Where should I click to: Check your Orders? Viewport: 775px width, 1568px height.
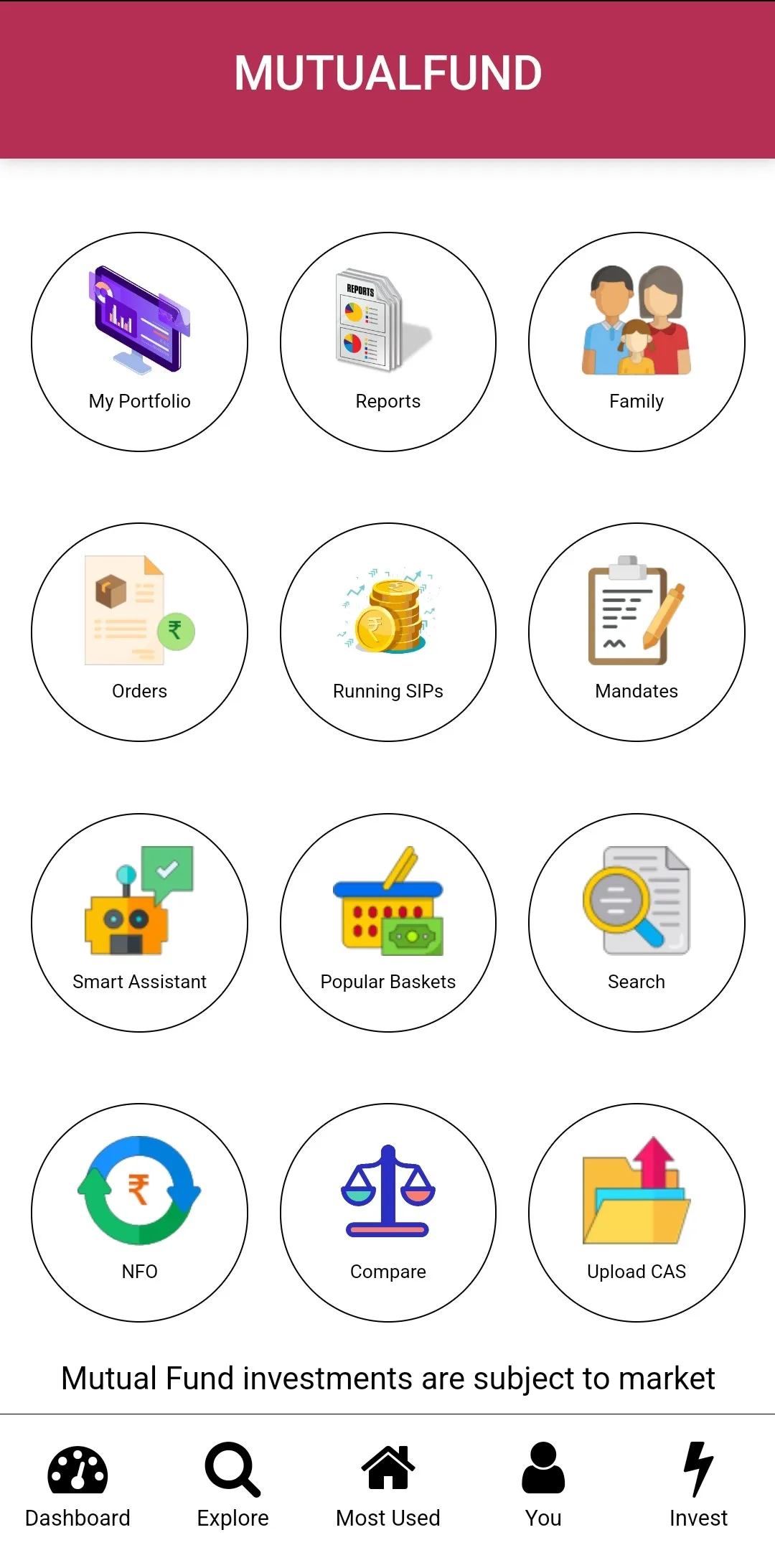141,632
